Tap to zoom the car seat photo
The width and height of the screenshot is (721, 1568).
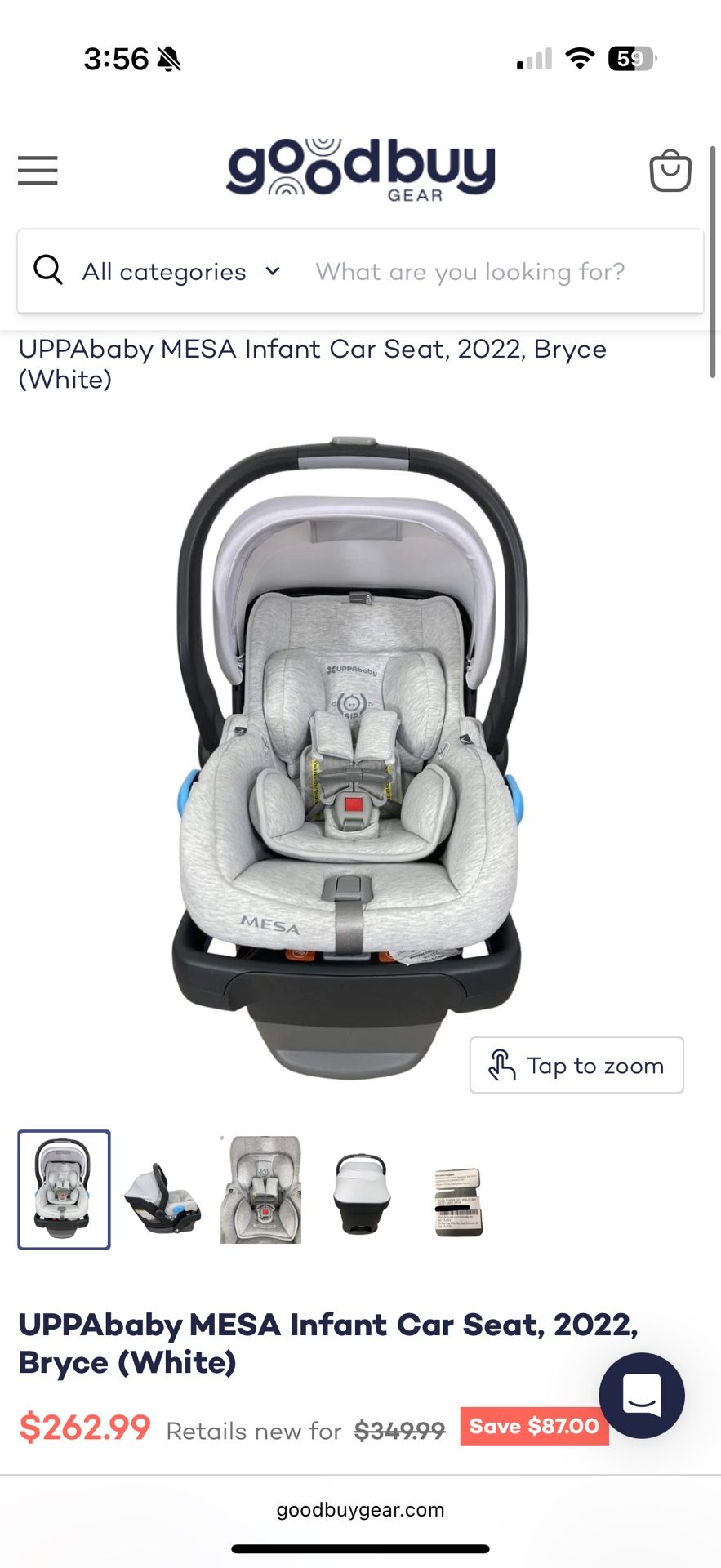576,1065
